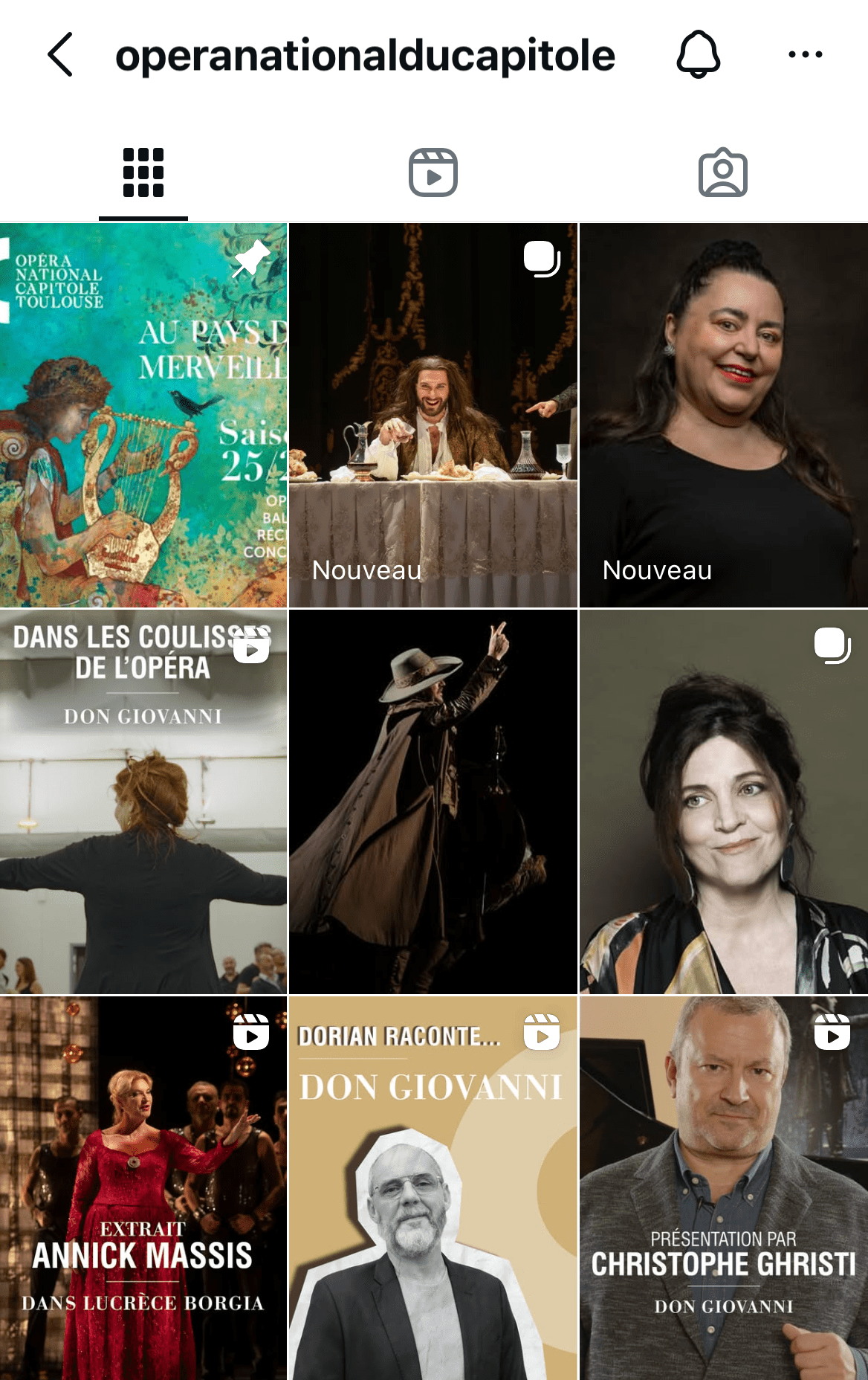Open the three-dot overflow menu
The height and width of the screenshot is (1380, 868).
pyautogui.click(x=805, y=54)
